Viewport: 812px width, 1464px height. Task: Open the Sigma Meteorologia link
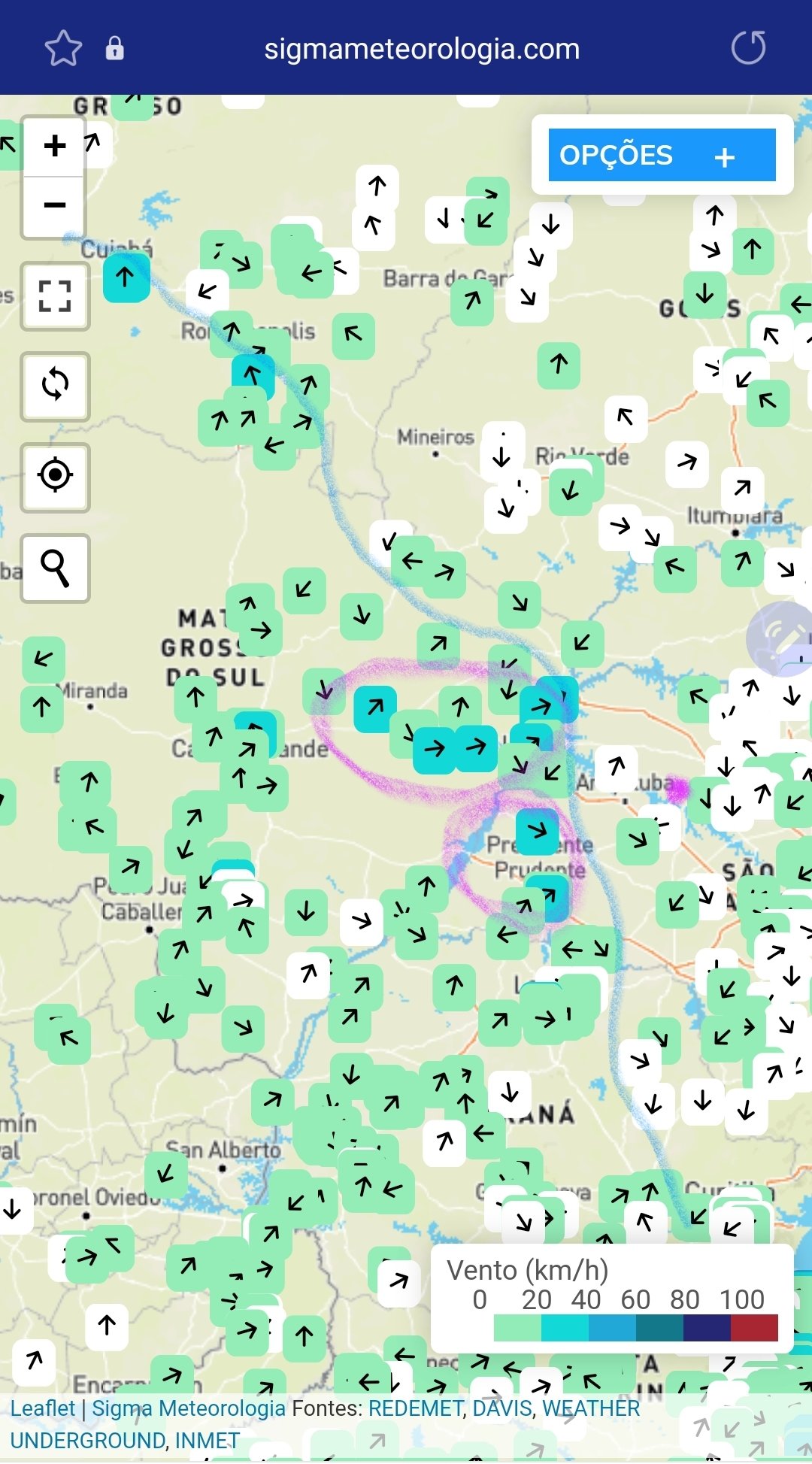pos(189,1408)
